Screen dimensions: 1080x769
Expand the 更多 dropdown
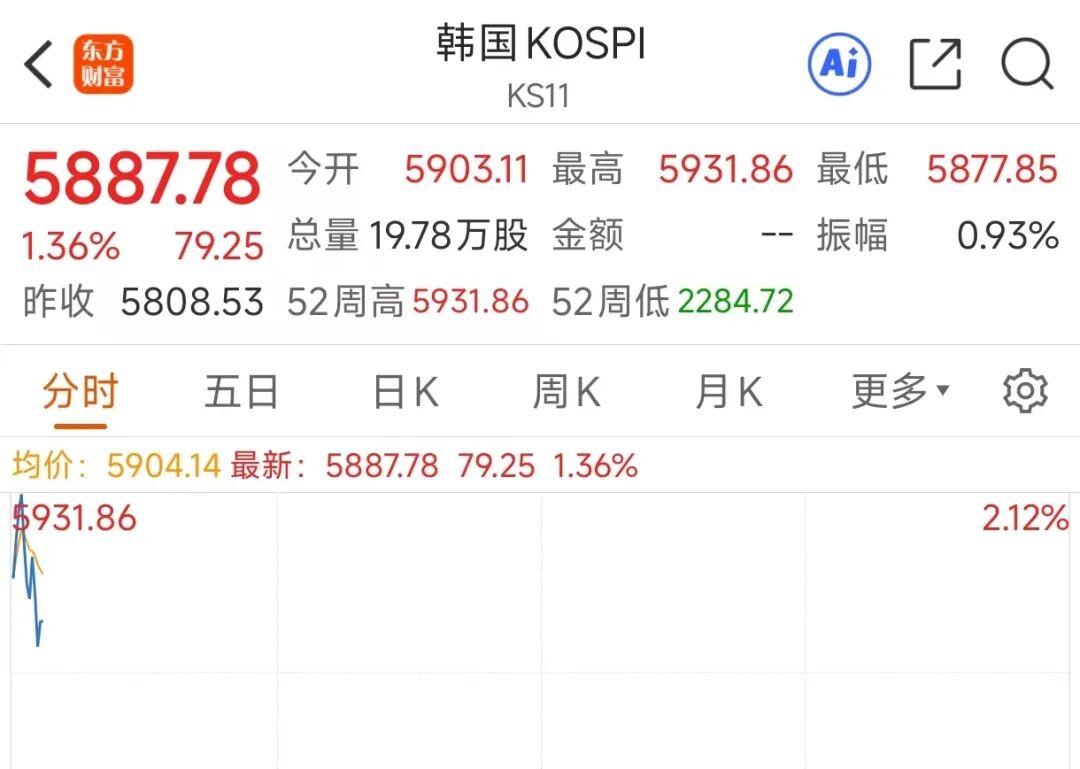click(x=899, y=391)
